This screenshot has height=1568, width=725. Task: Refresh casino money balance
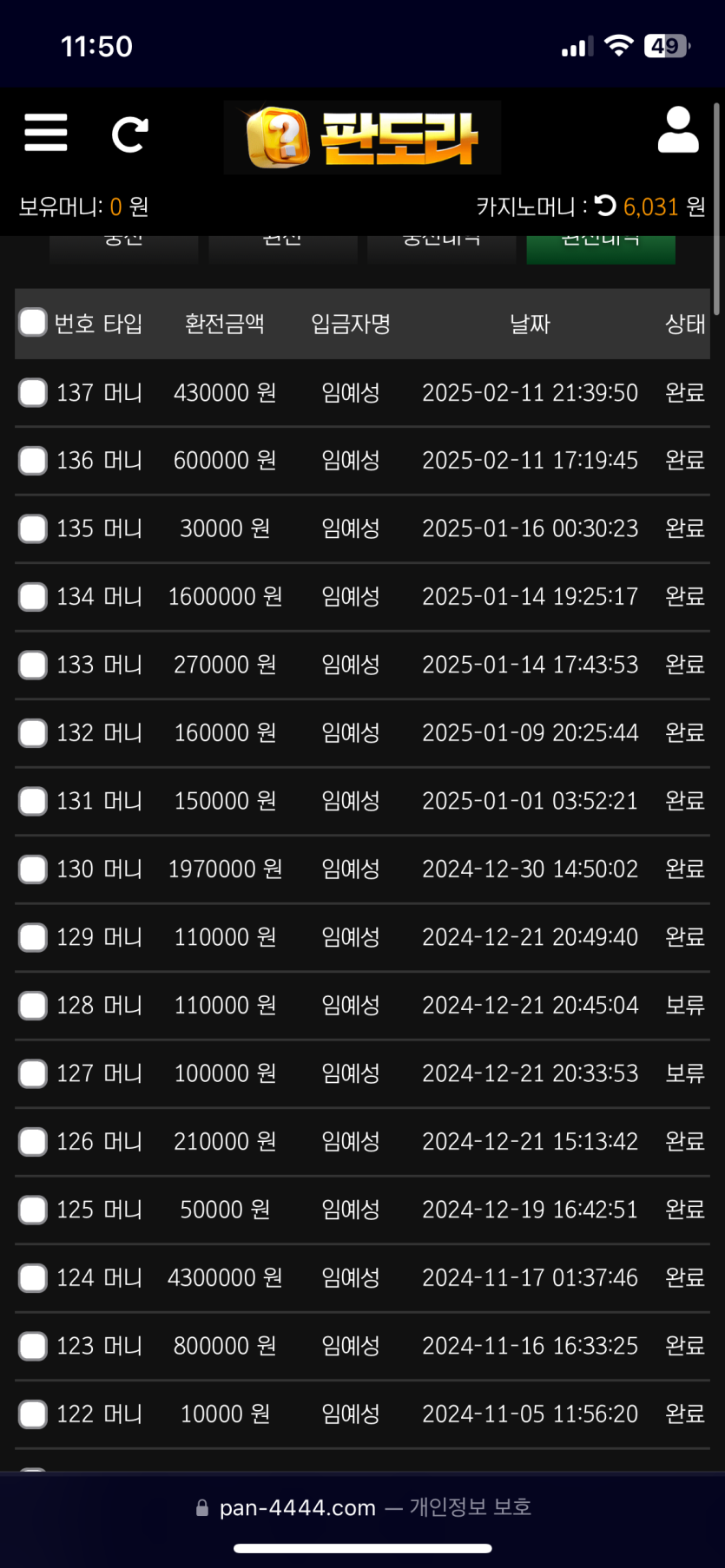pos(606,206)
